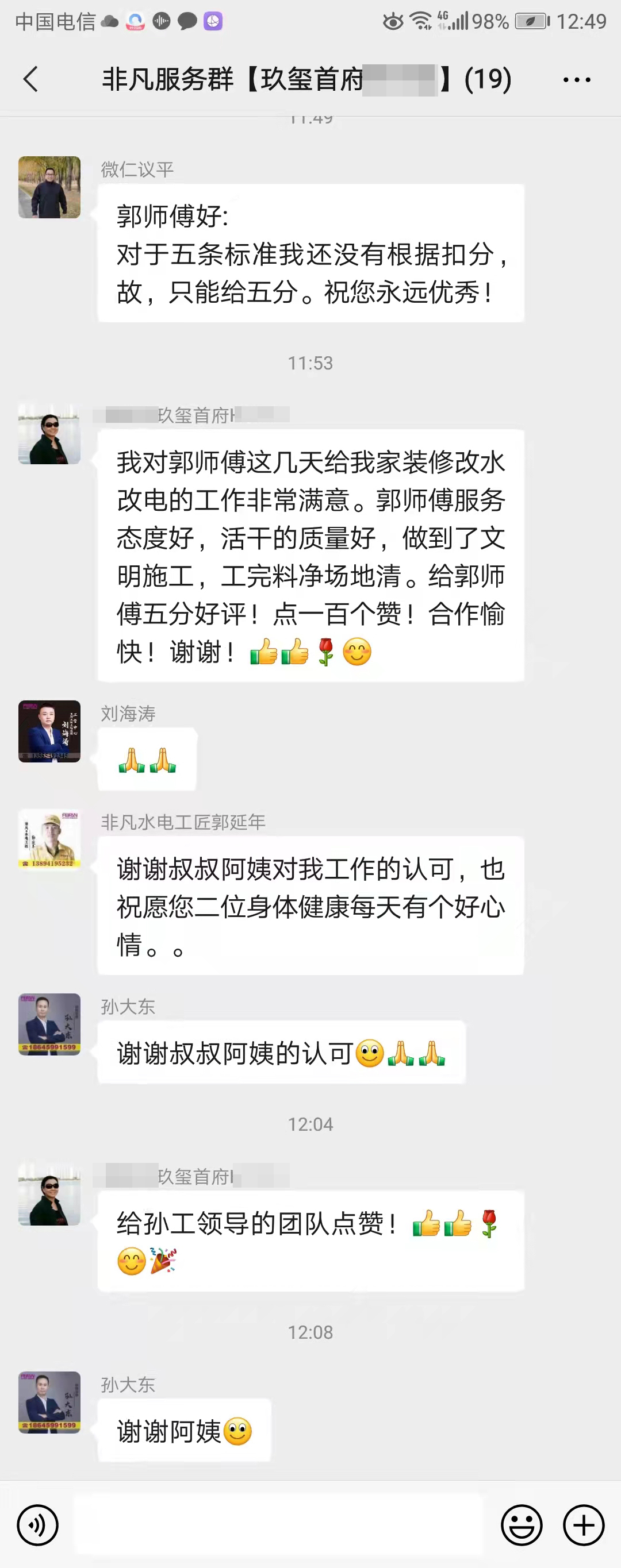Open the plus attachments menu

[x=583, y=1525]
